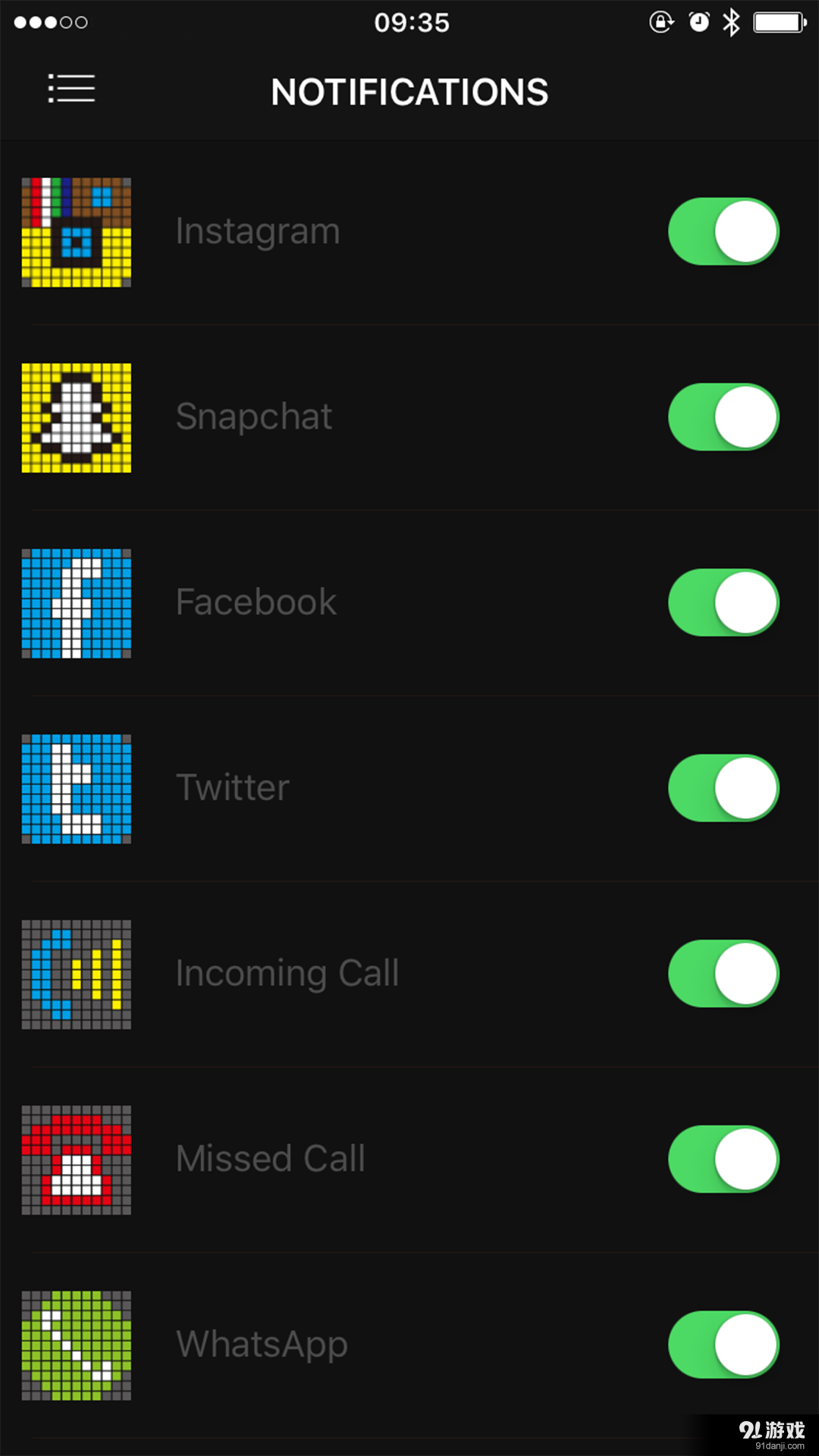Viewport: 819px width, 1456px height.
Task: Tap the NOTIFICATIONS title header
Action: [x=409, y=90]
